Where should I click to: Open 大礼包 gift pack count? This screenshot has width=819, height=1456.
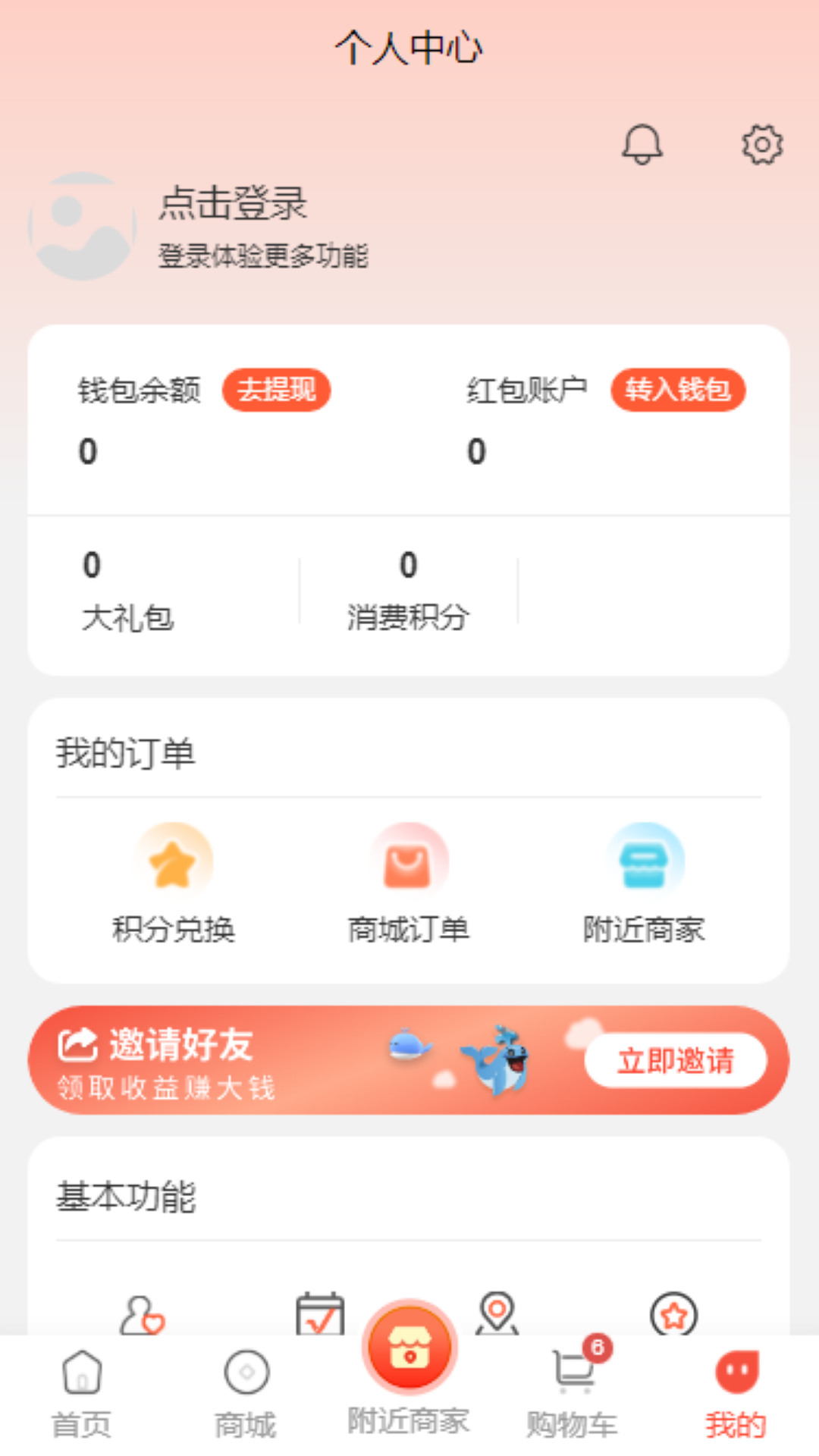pos(127,591)
